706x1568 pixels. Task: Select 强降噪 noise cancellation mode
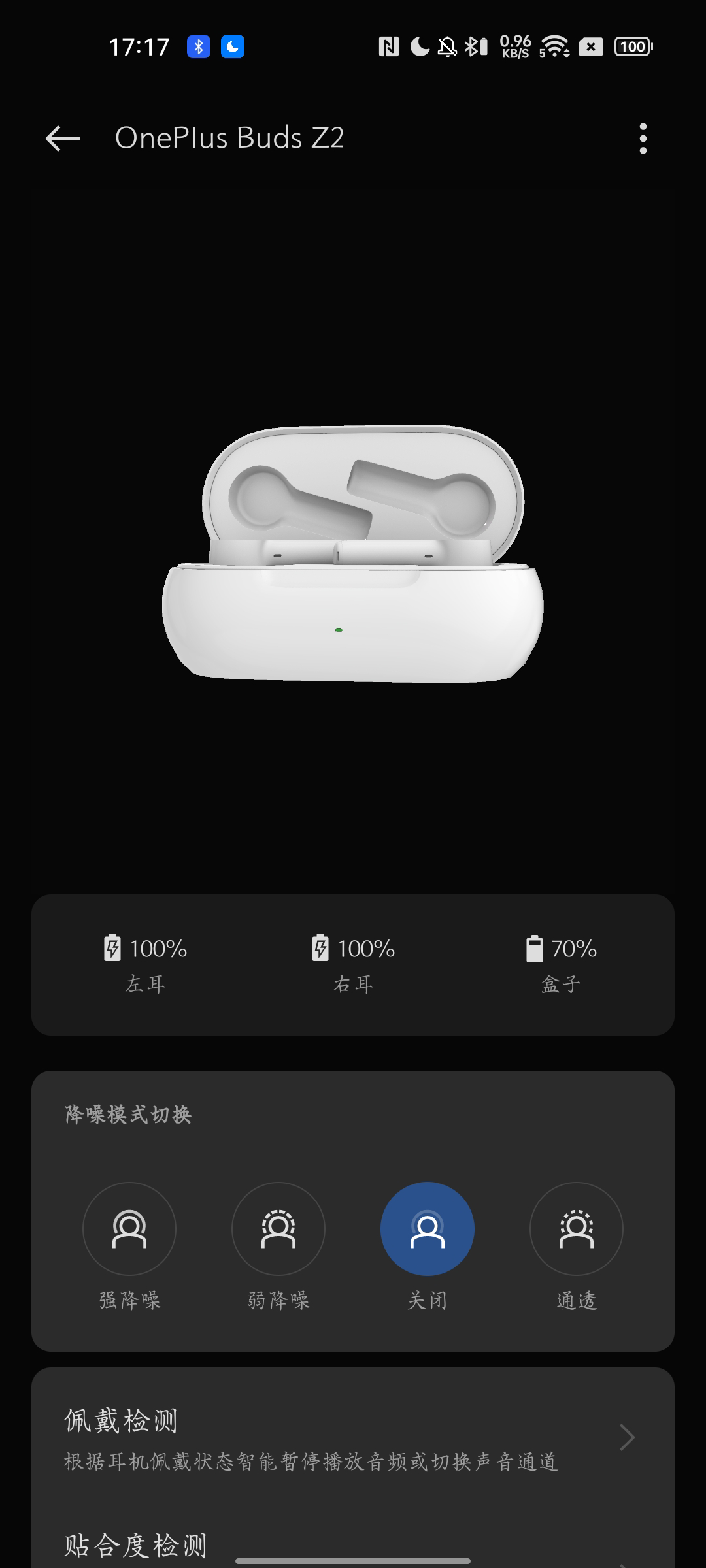[x=129, y=1229]
